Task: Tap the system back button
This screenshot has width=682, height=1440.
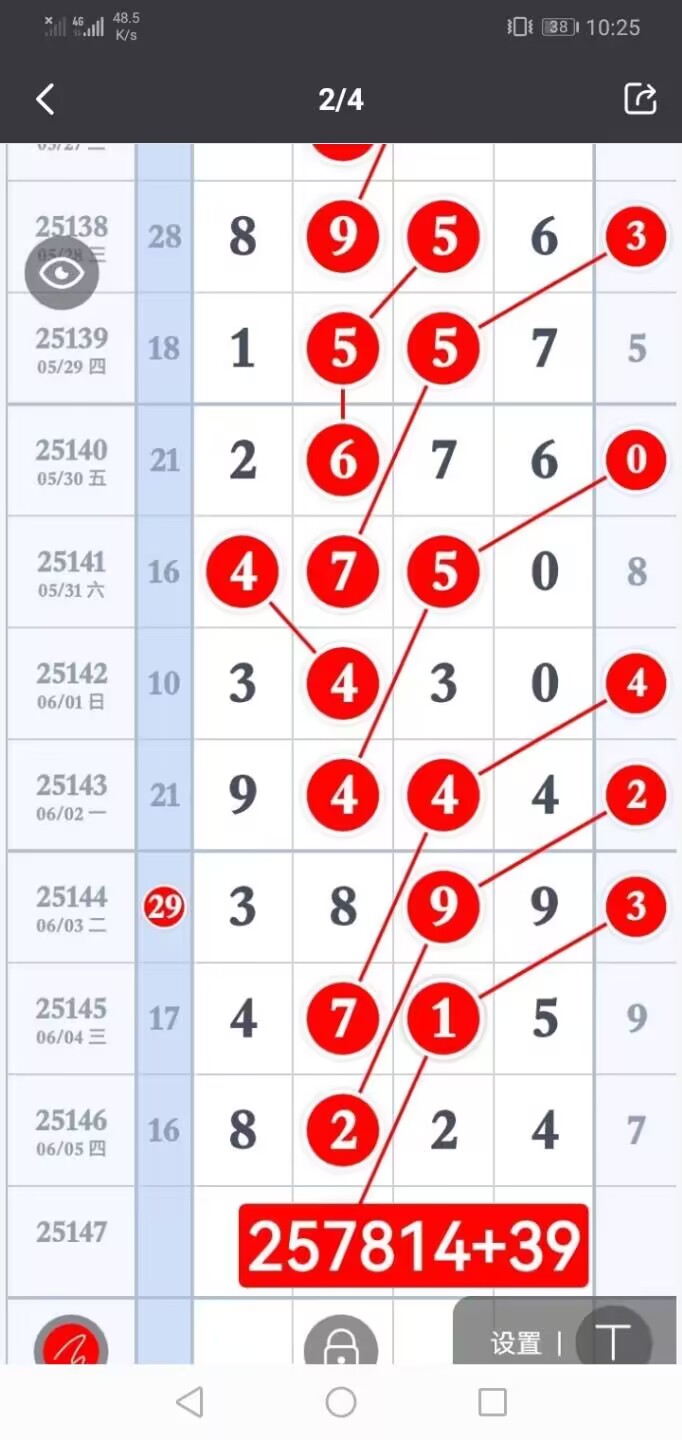Action: click(190, 1402)
